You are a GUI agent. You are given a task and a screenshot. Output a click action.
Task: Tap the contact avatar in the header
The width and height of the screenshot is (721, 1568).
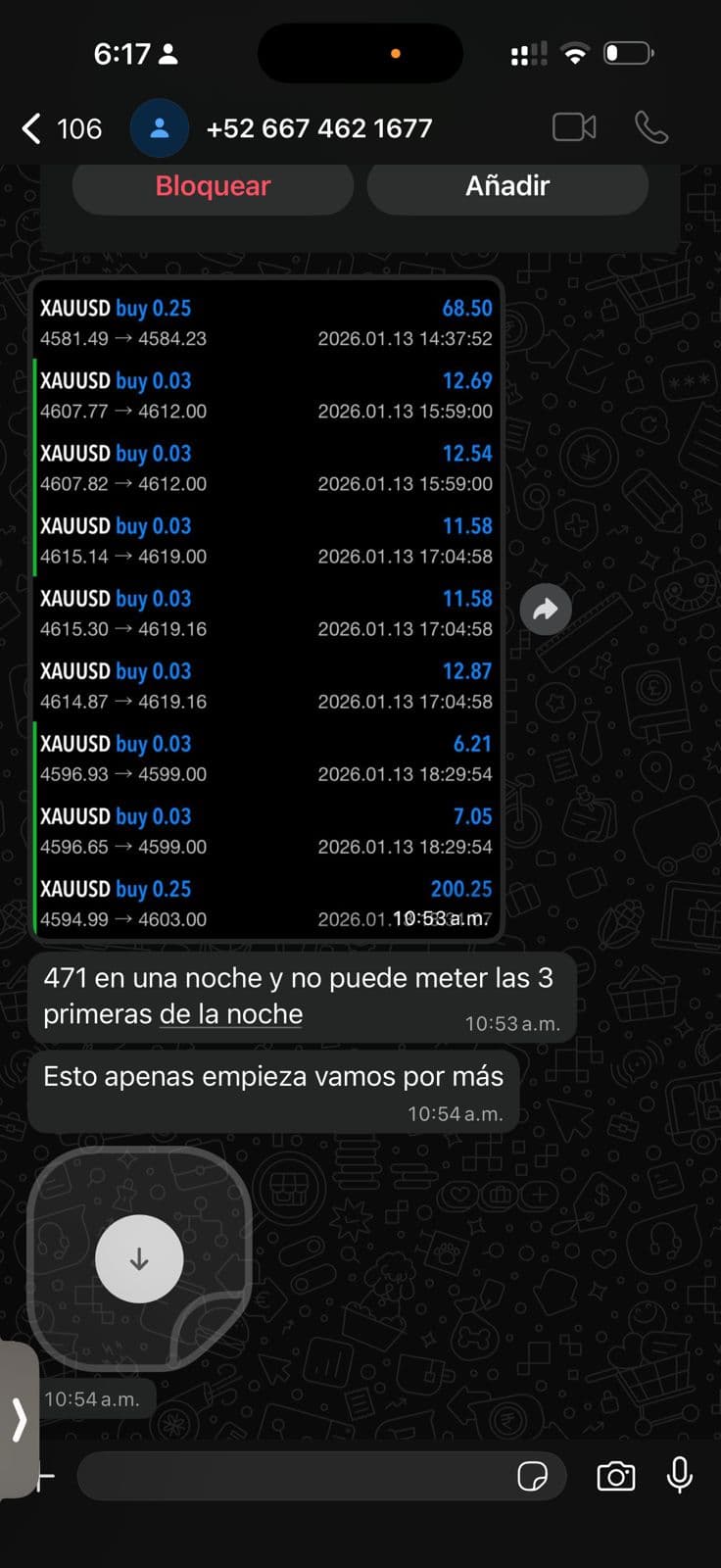[159, 127]
